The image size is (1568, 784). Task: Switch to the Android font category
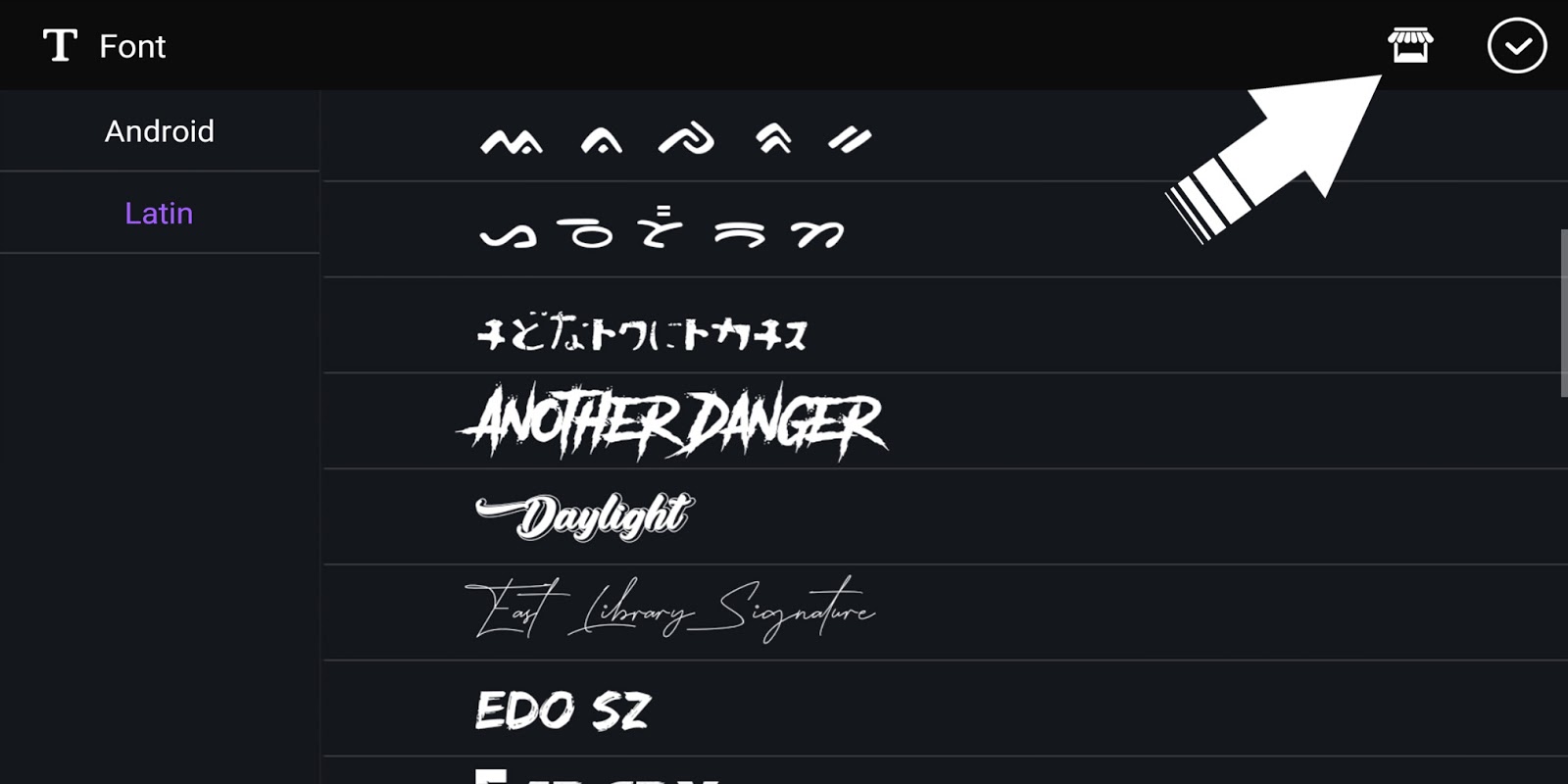[x=160, y=130]
